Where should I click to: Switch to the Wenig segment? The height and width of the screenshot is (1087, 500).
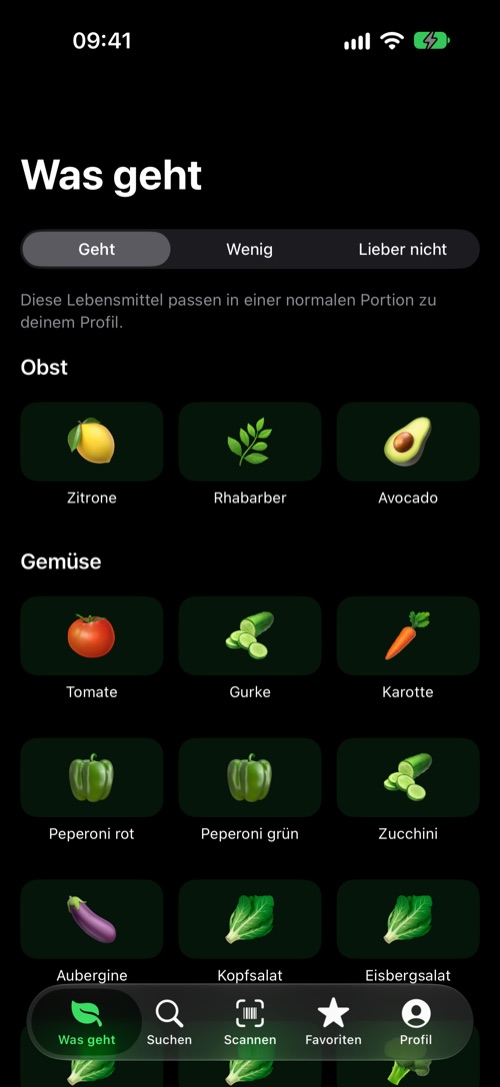[x=250, y=250]
